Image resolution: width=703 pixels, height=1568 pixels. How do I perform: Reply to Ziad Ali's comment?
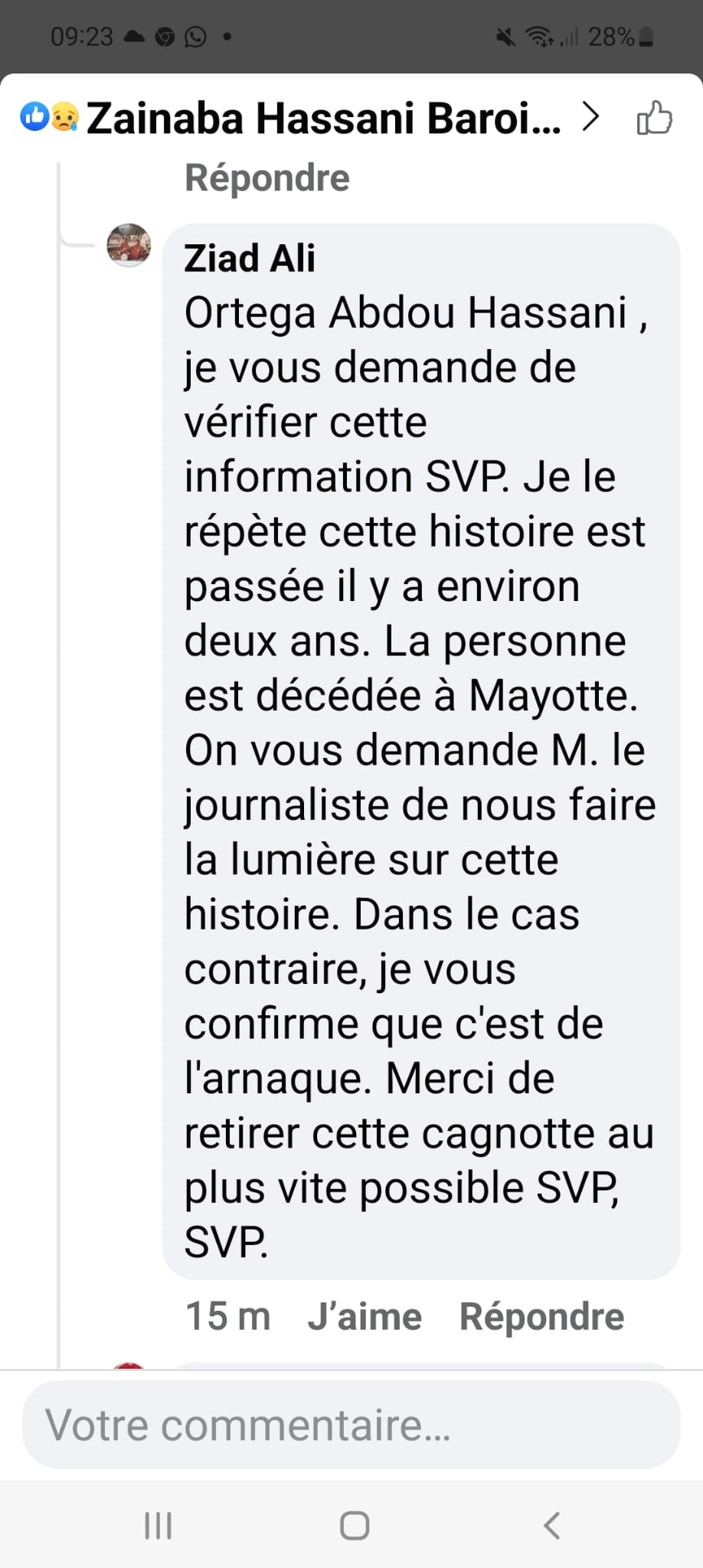541,1317
